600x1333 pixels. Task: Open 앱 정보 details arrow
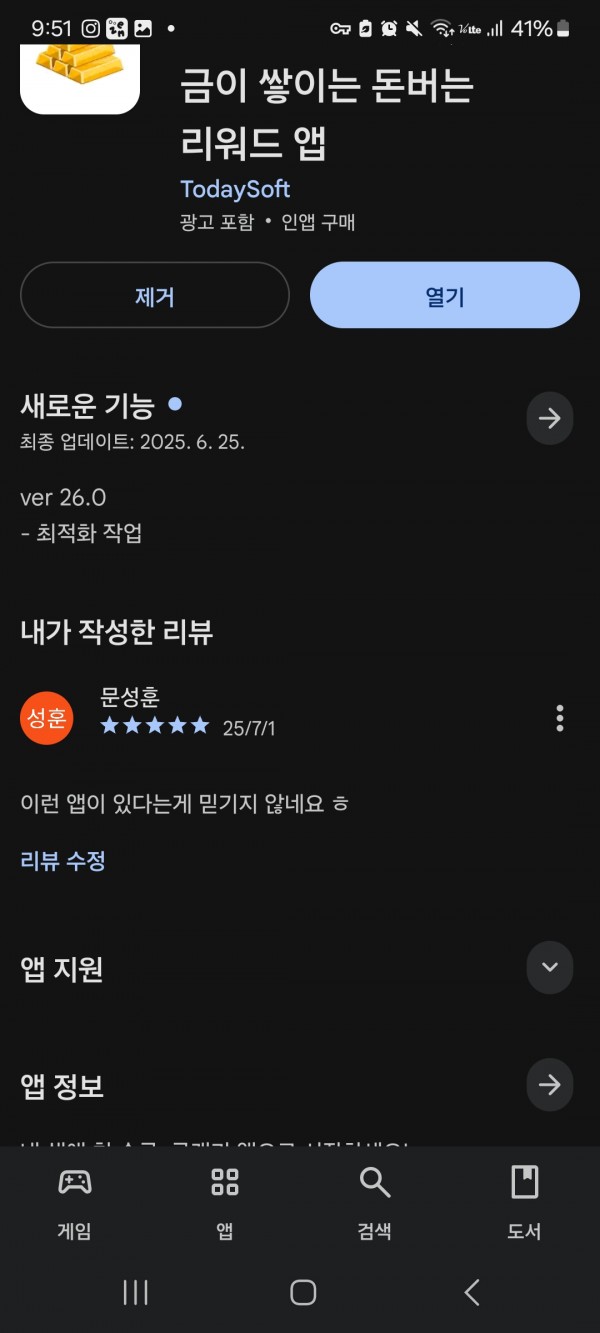[550, 1085]
